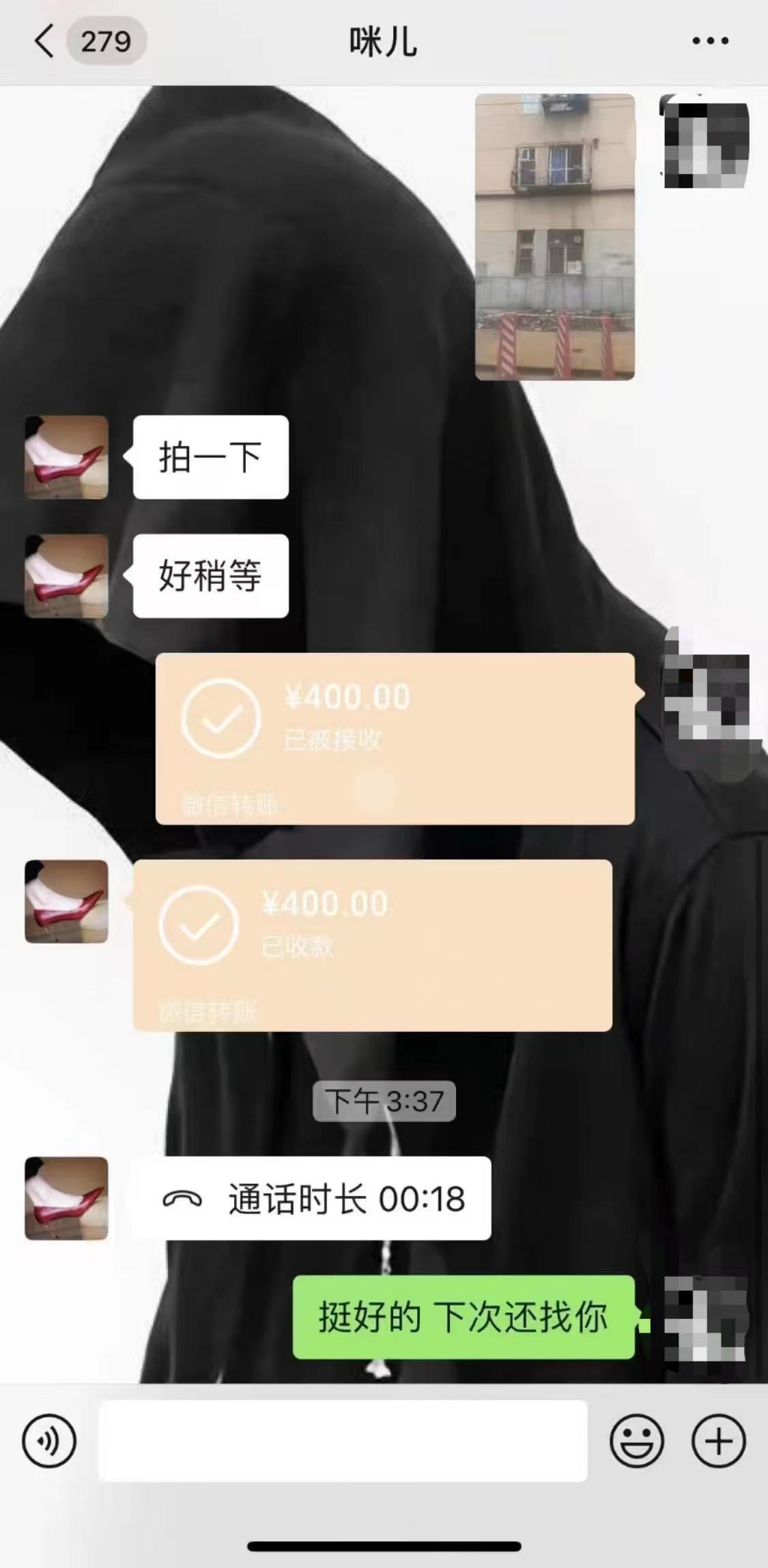Switch to voice message input
The height and width of the screenshot is (1568, 768).
(49, 1441)
